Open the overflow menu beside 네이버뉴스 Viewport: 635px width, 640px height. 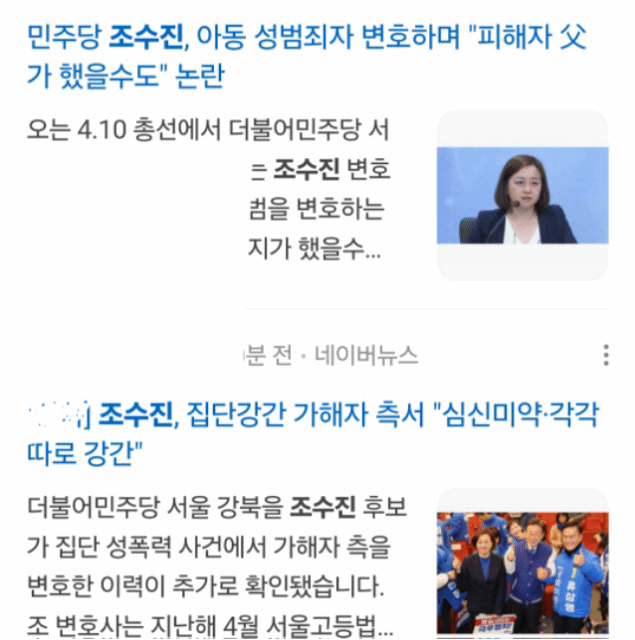(606, 355)
